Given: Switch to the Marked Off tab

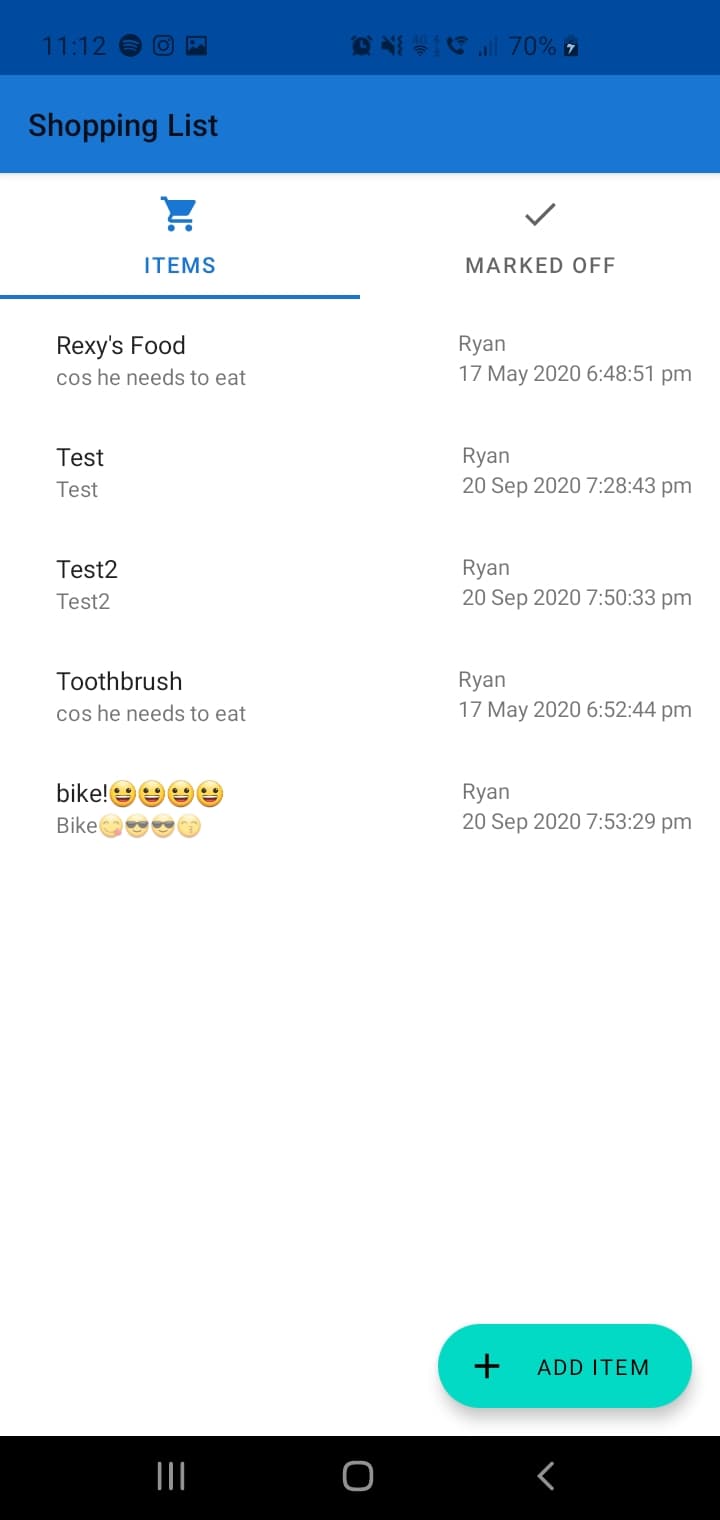Looking at the screenshot, I should pyautogui.click(x=540, y=237).
